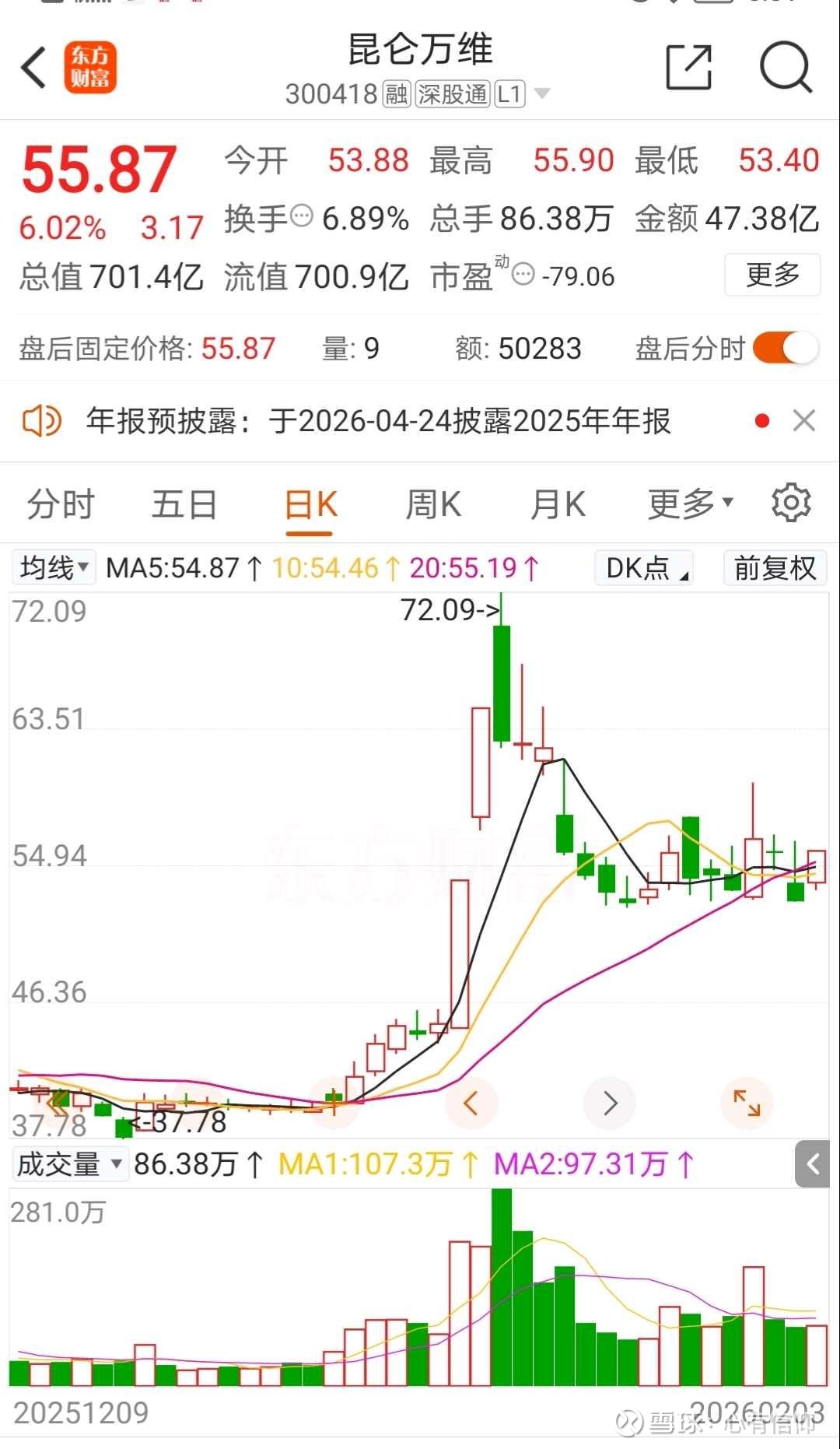Screen dimensions: 840x1449
Task: Switch to the 五日 chart tab
Action: click(184, 504)
